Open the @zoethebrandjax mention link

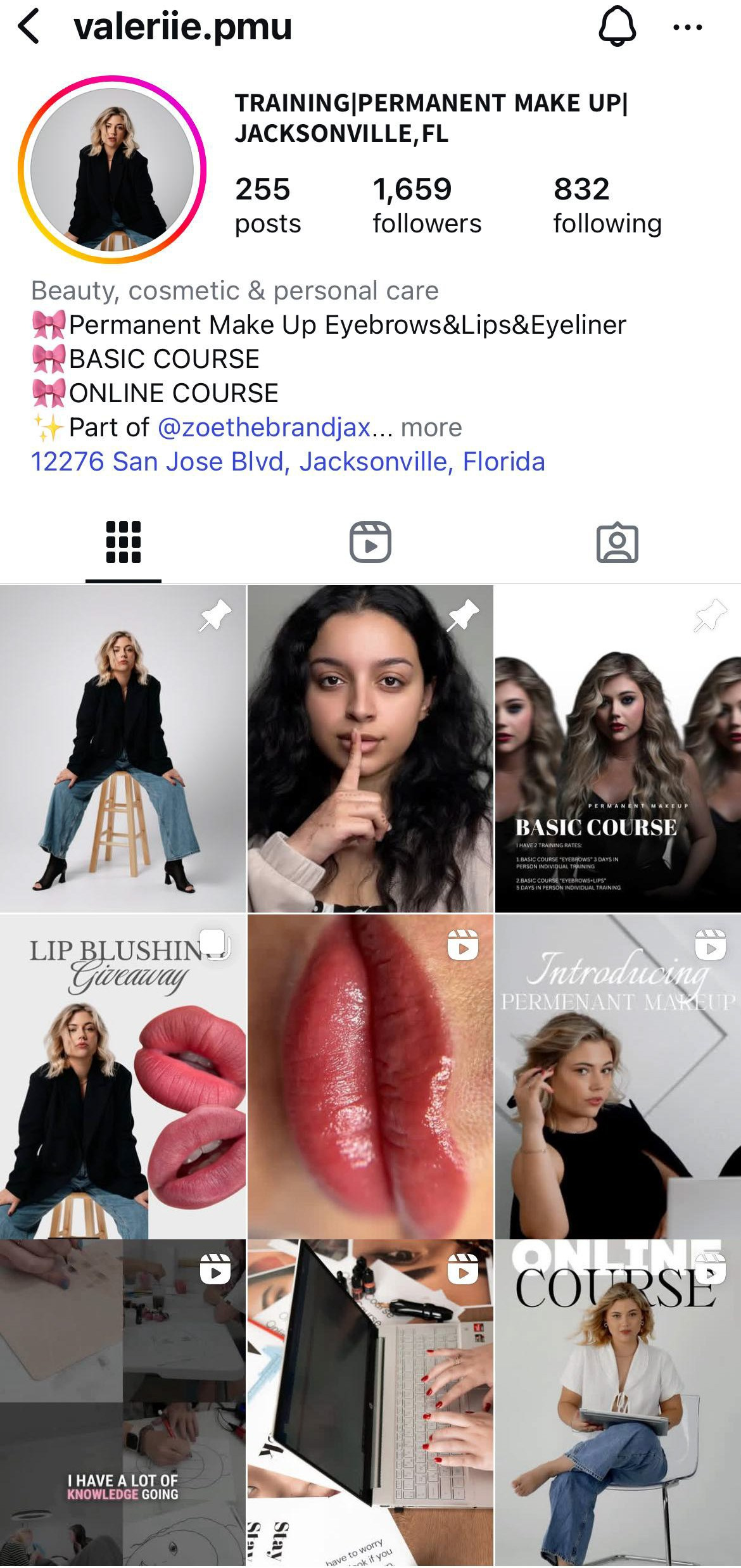(263, 427)
